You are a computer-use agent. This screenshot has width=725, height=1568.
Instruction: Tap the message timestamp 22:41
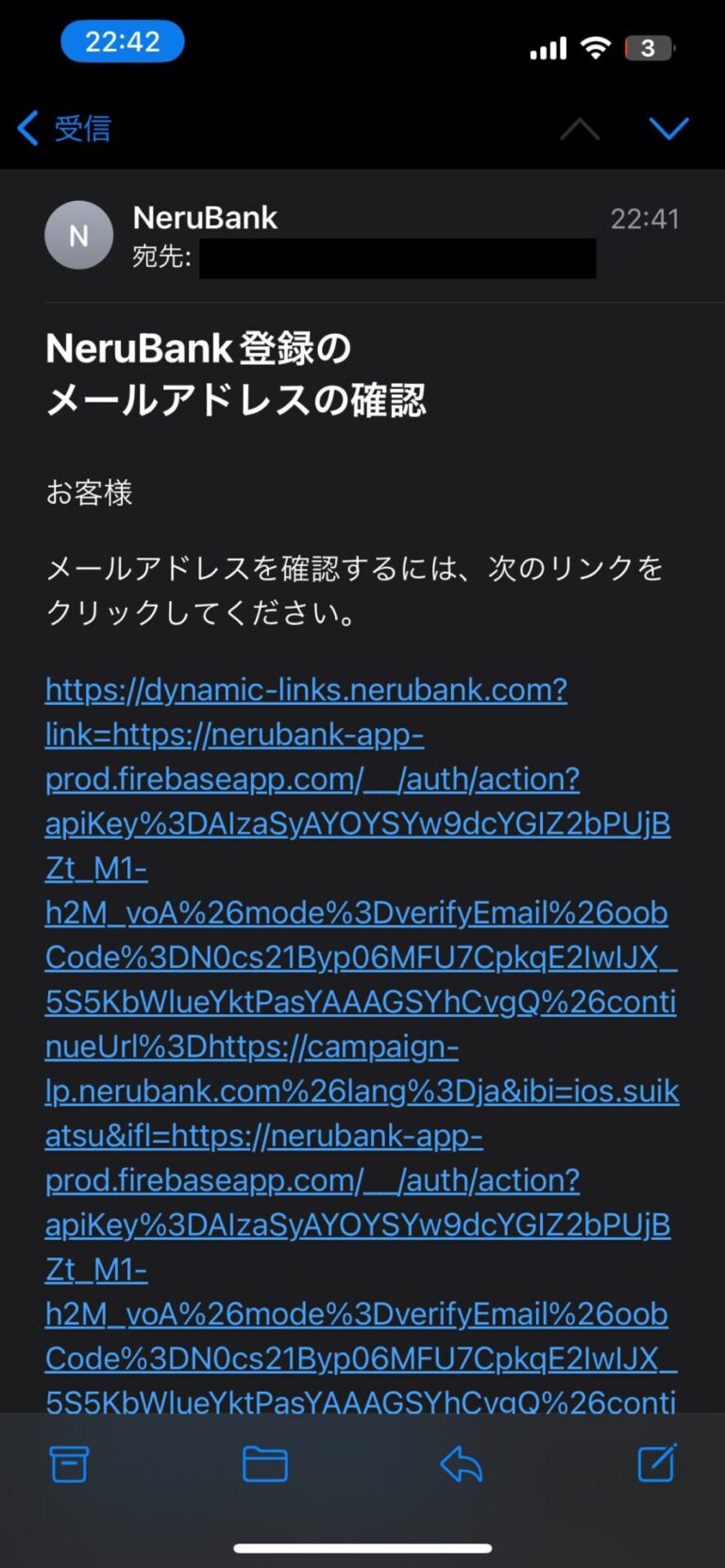646,217
